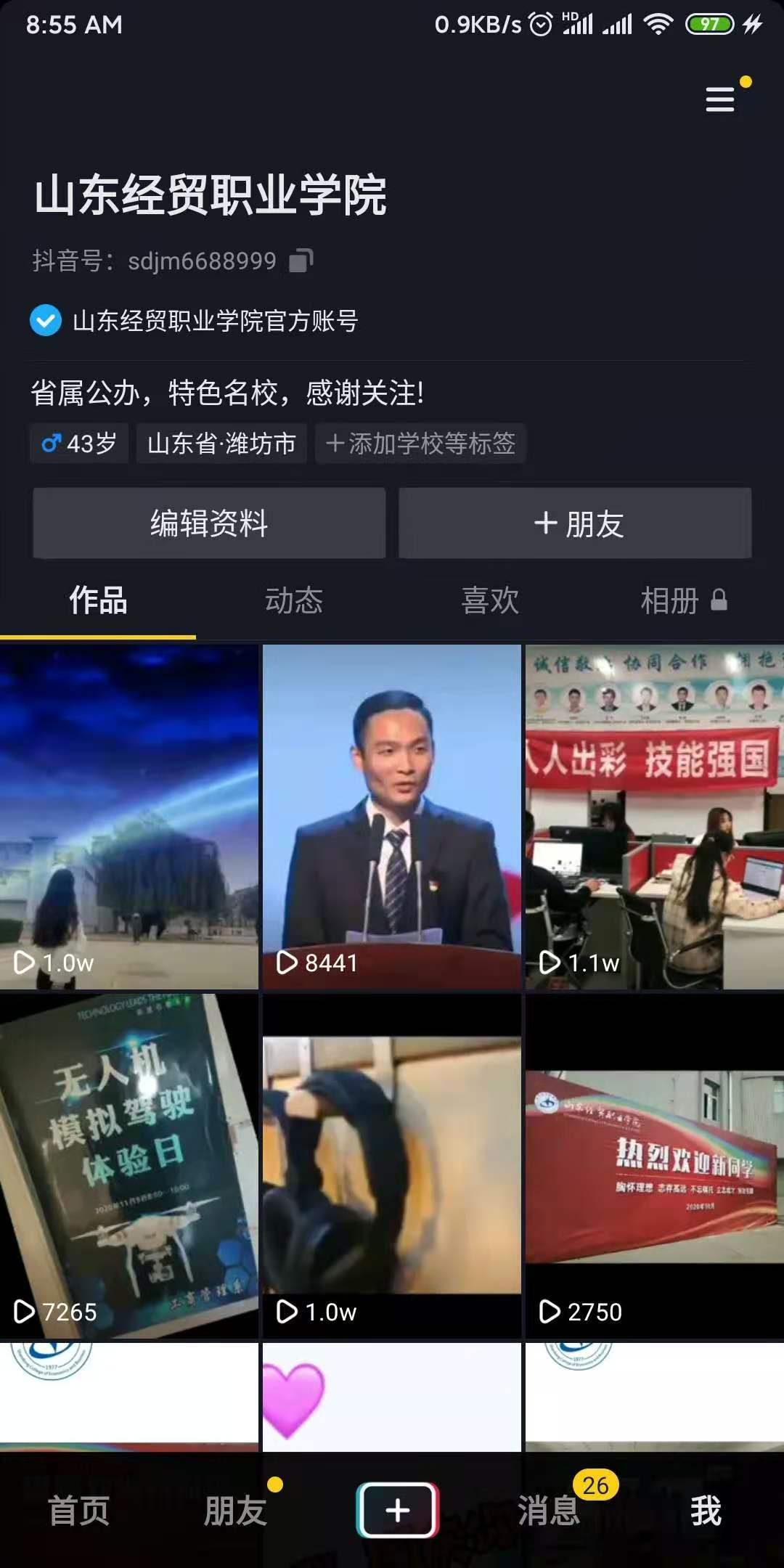
Task: Select the 作品 works tab
Action: coord(98,601)
